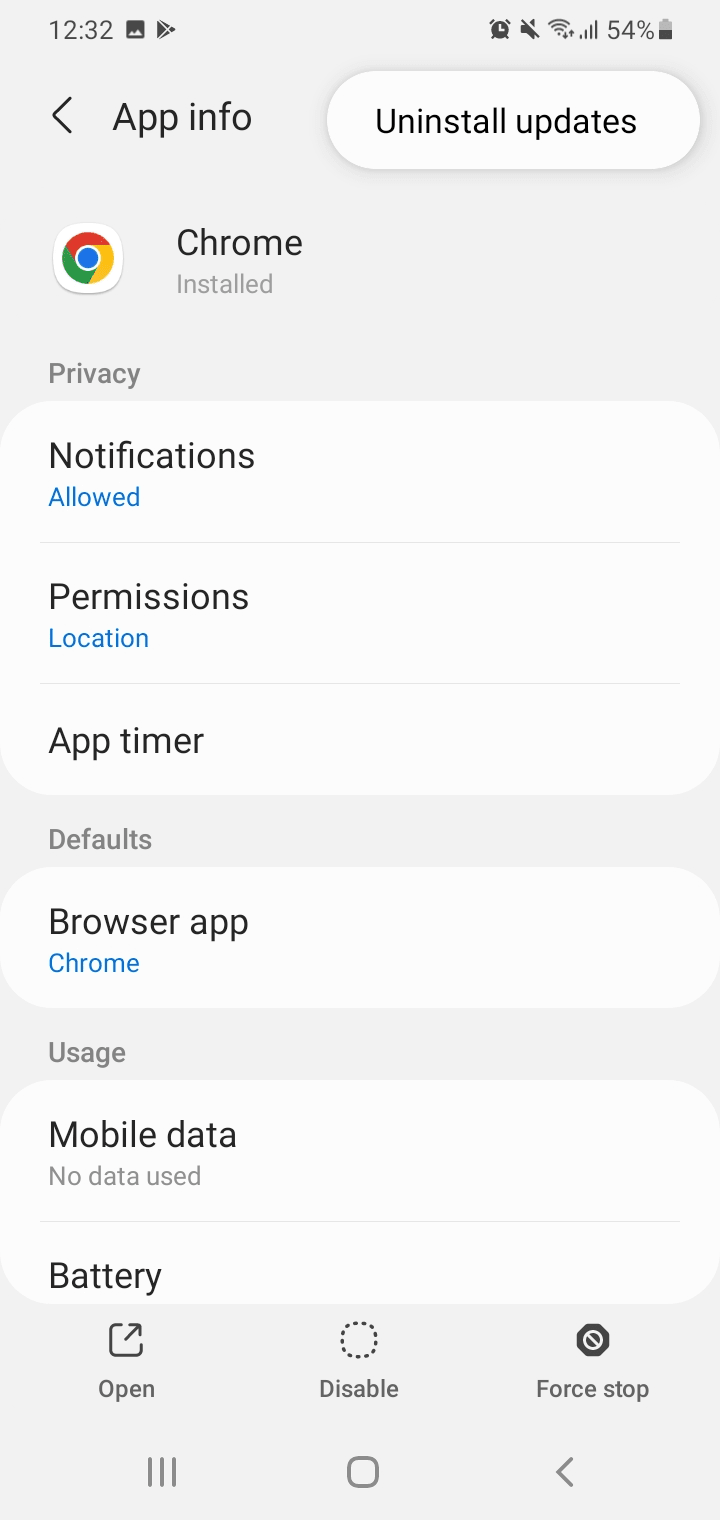Open Battery usage details
This screenshot has height=1520, width=720.
pos(360,1264)
